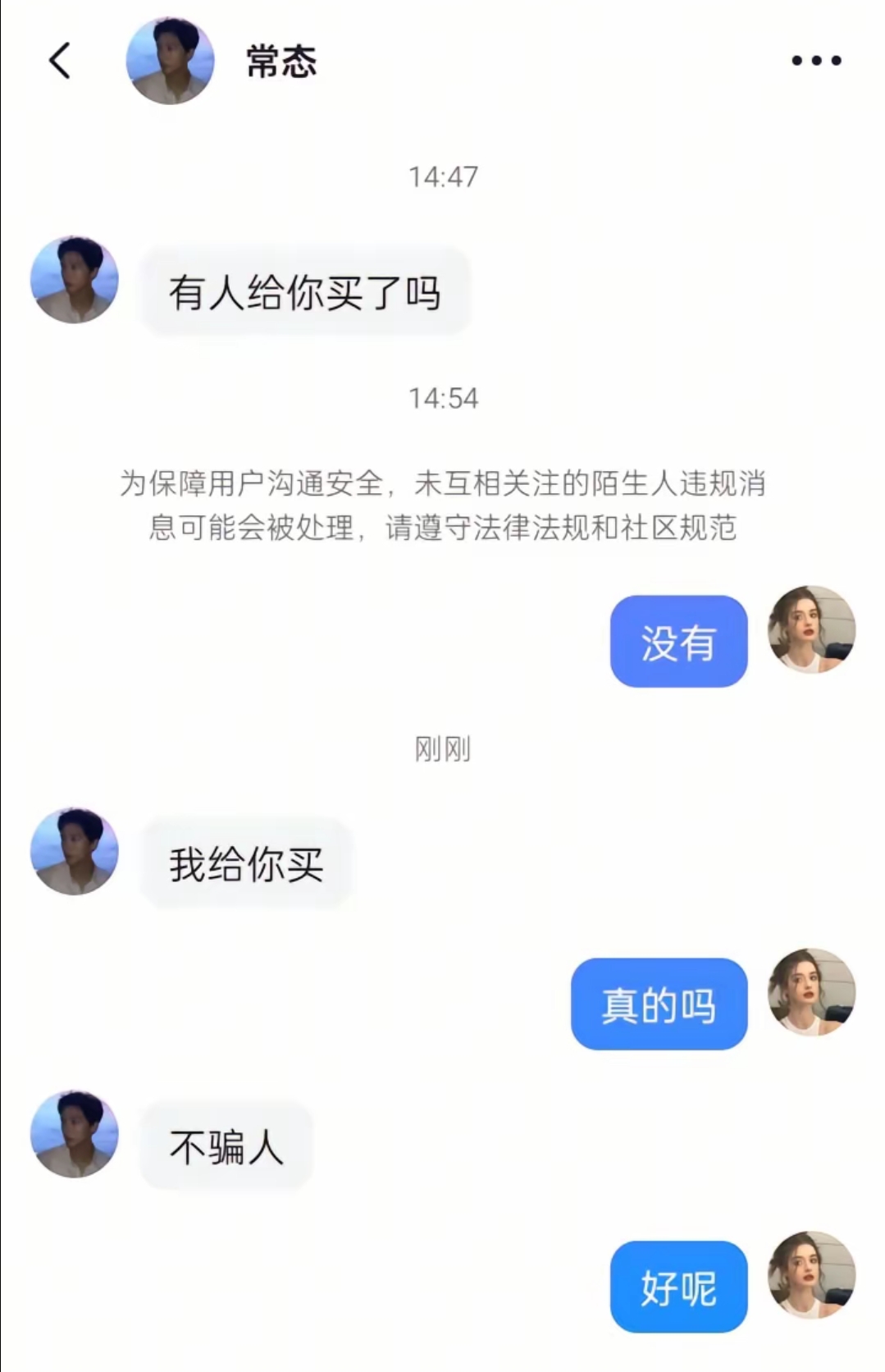Tap my avatar next to '没有'
885x1372 pixels.
coord(811,629)
